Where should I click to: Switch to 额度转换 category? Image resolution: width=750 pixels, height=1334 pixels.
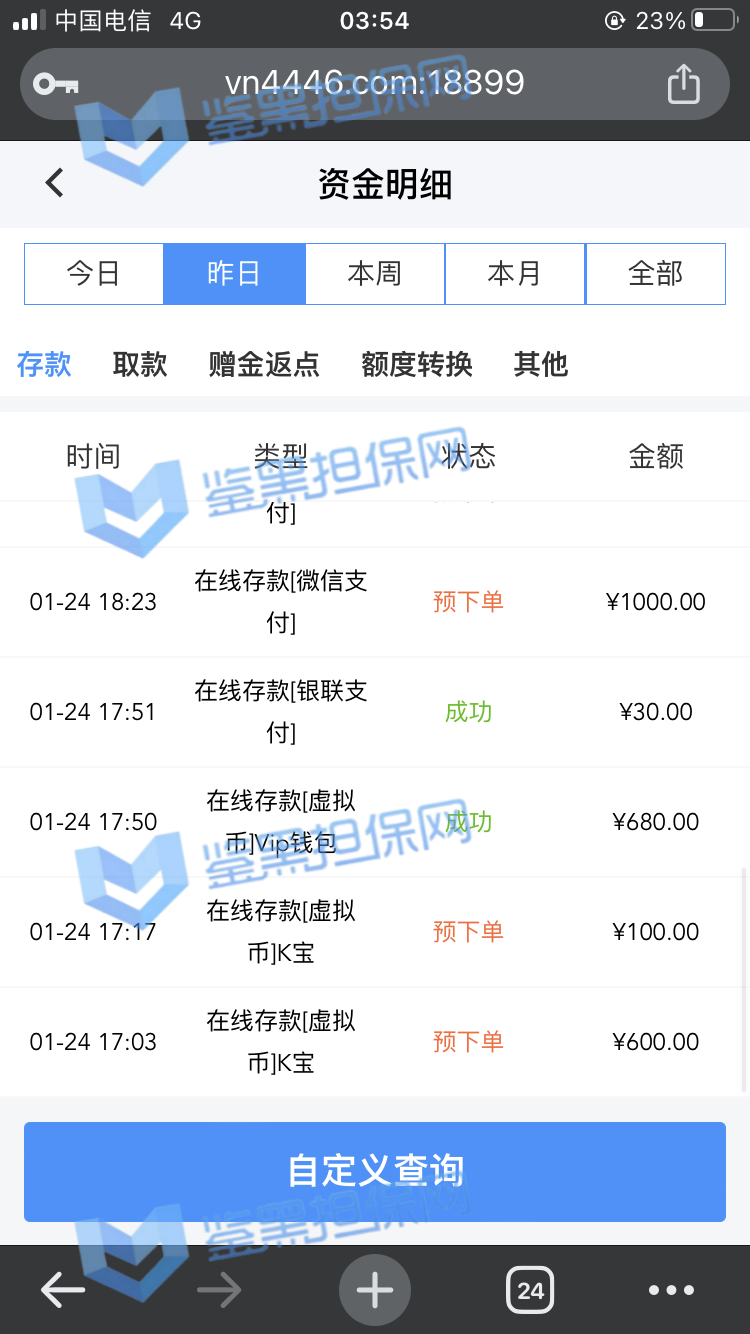coord(416,364)
